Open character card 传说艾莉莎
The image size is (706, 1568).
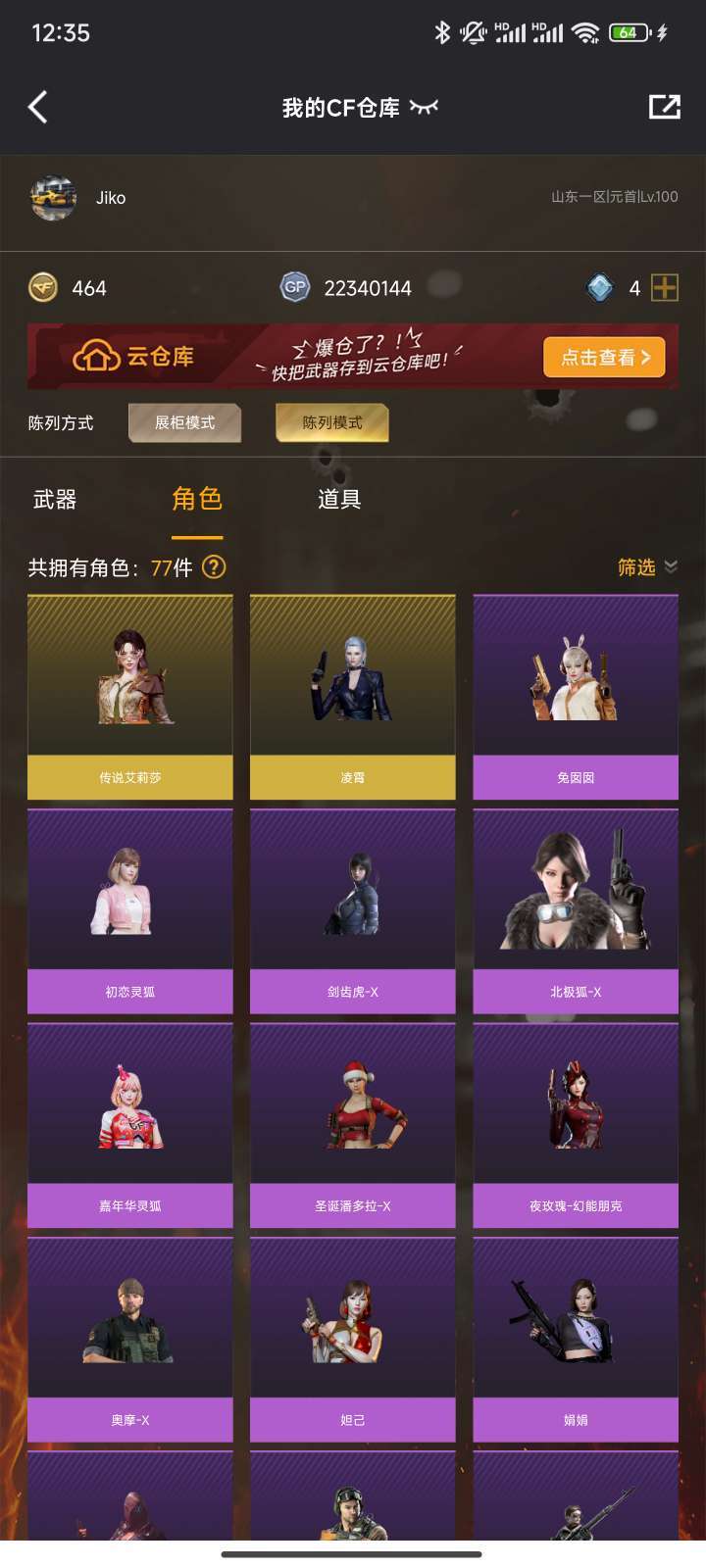point(130,697)
